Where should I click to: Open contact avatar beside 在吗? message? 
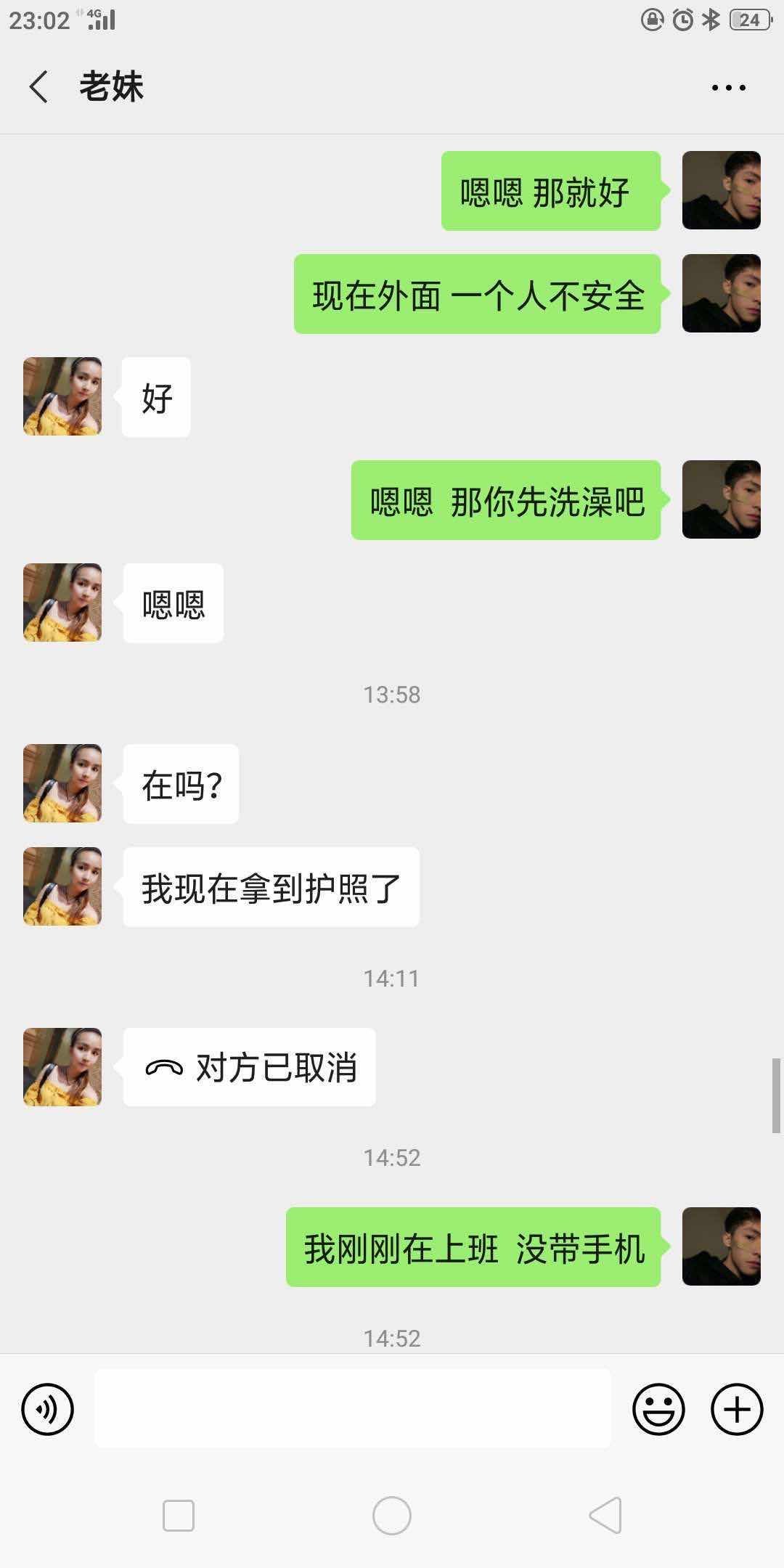pyautogui.click(x=62, y=783)
